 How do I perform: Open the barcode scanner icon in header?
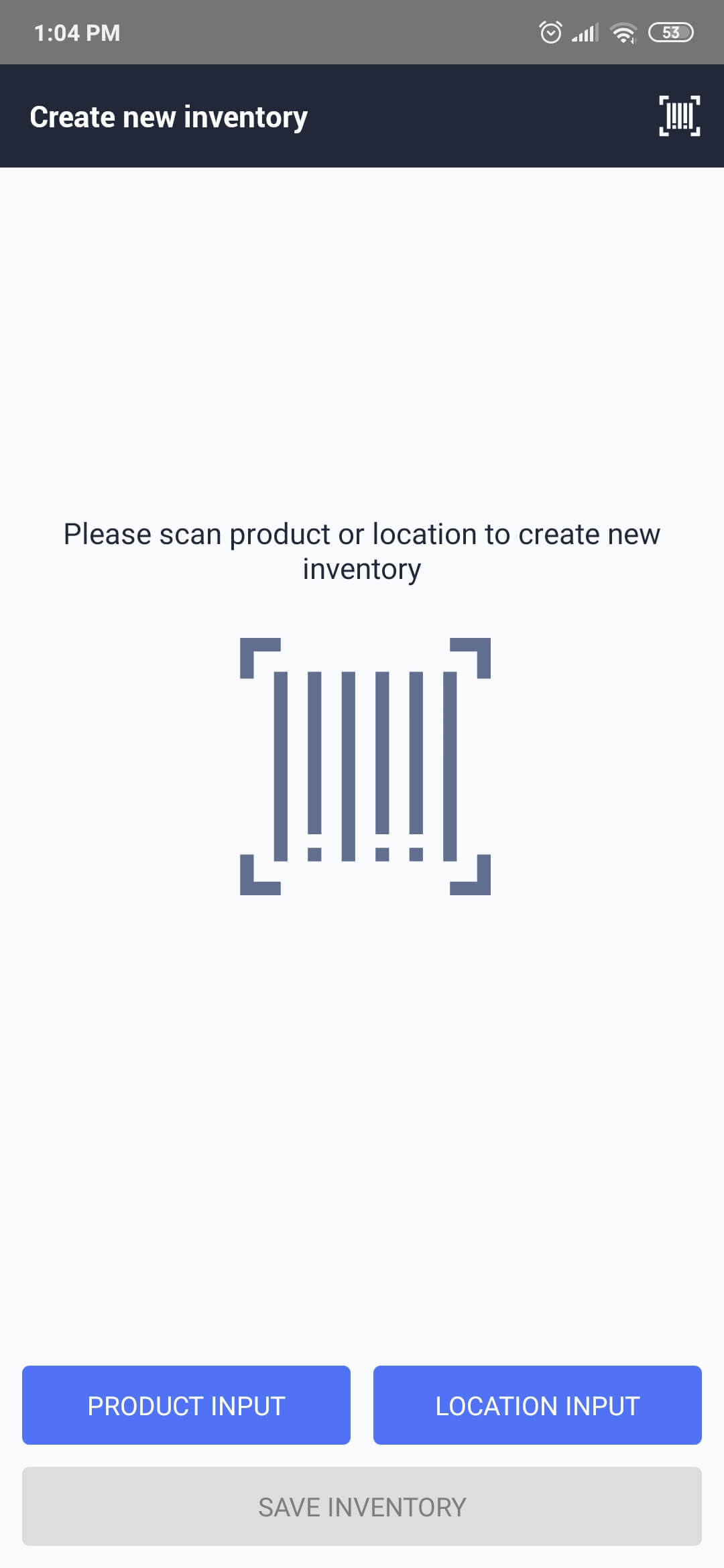680,116
